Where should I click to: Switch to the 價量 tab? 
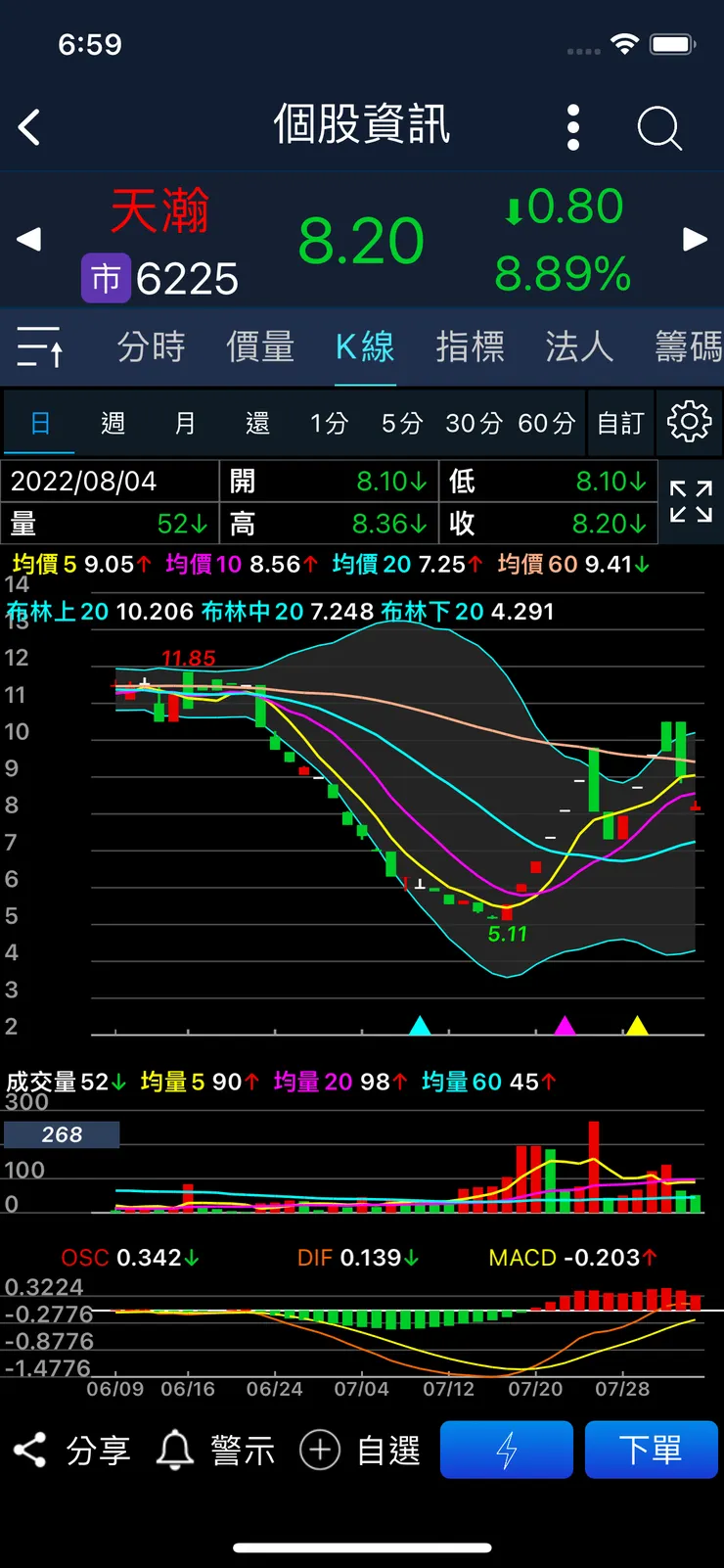(260, 346)
